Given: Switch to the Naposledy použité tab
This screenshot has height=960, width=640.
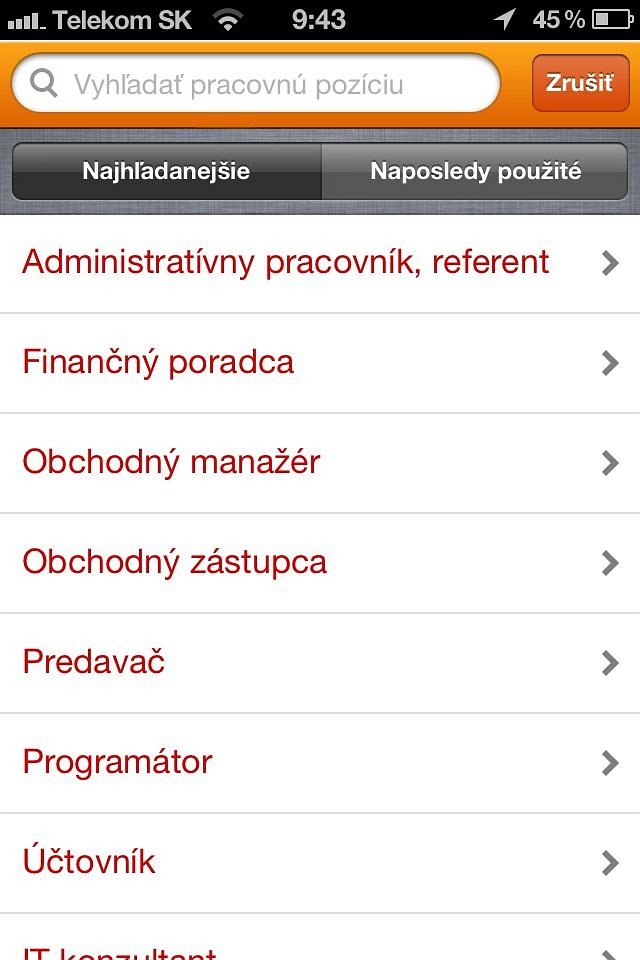Looking at the screenshot, I should (x=475, y=171).
